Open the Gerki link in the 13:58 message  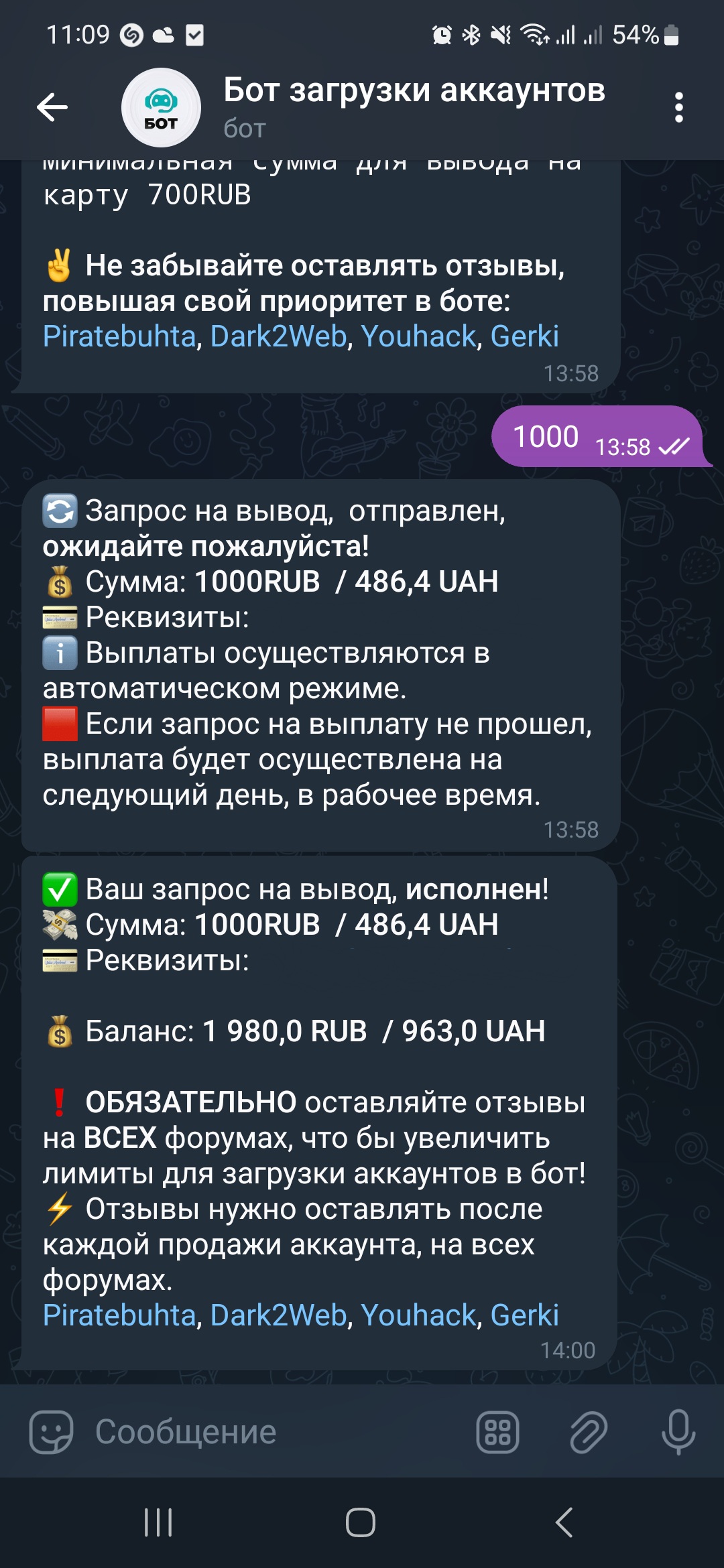click(x=524, y=336)
